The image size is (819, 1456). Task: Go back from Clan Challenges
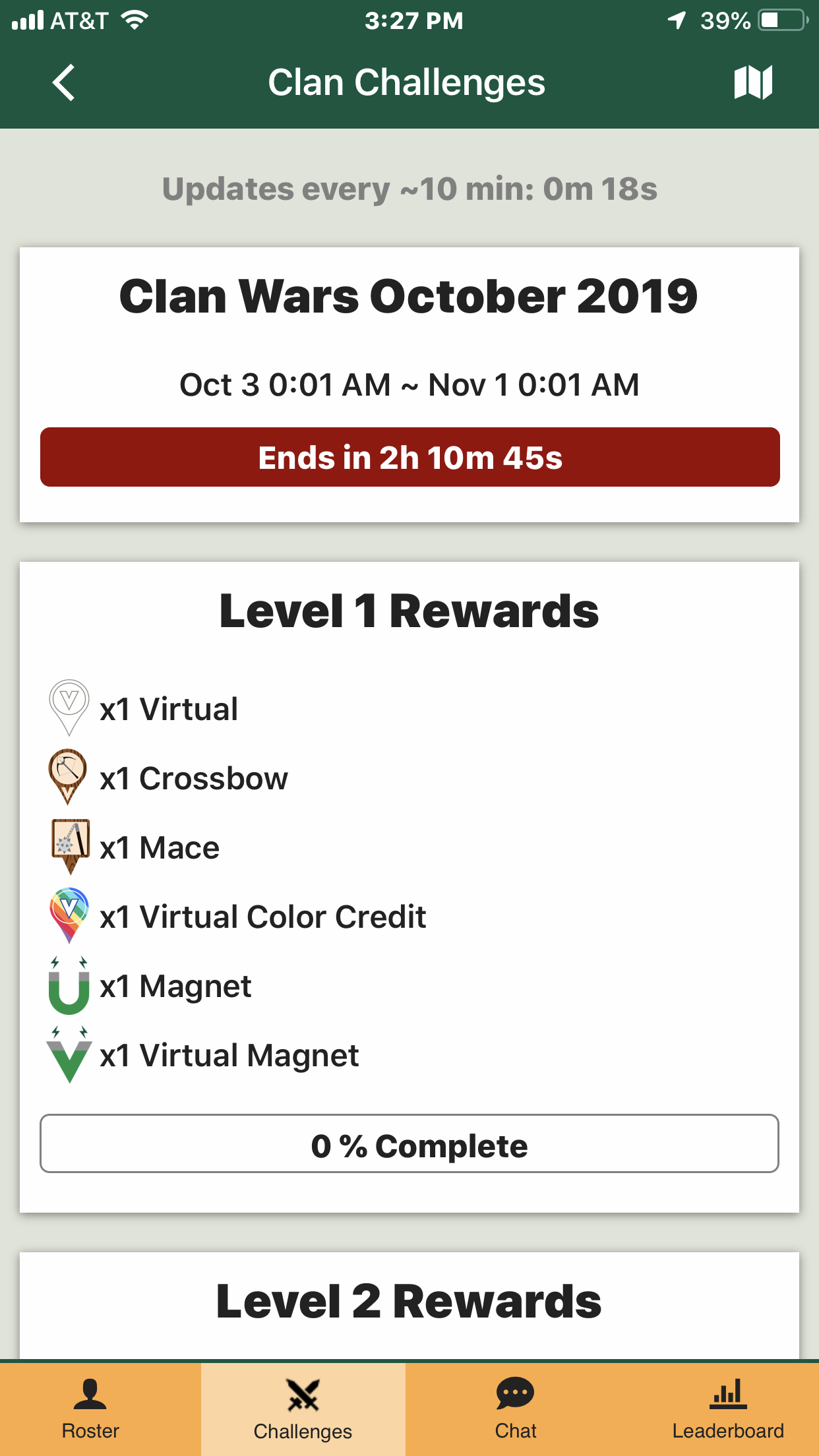tap(64, 82)
